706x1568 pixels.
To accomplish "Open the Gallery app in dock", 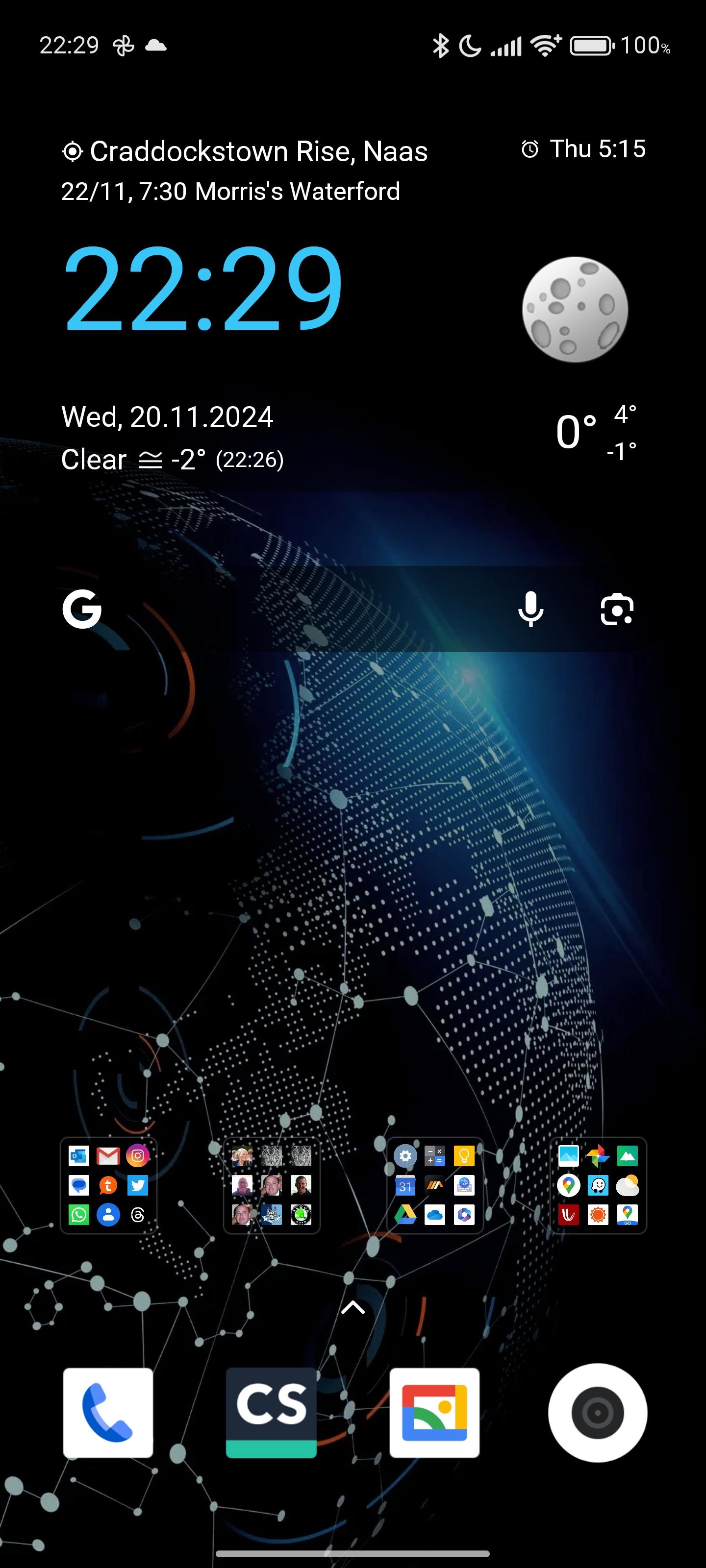I will (x=434, y=1413).
